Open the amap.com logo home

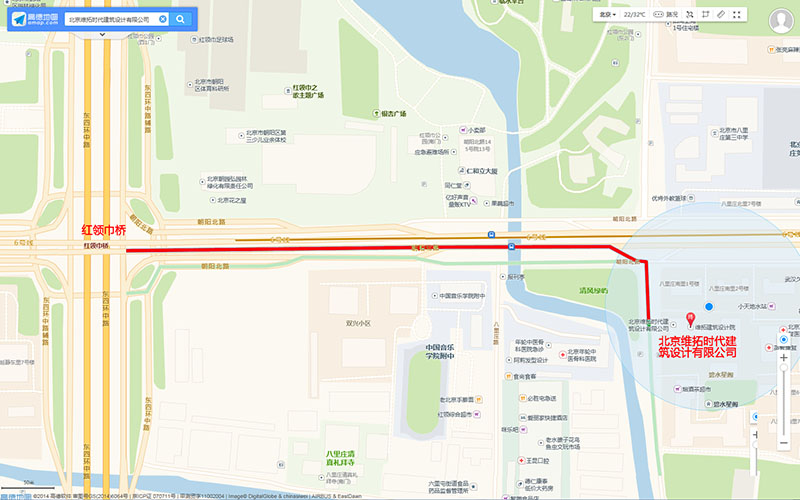tap(31, 19)
